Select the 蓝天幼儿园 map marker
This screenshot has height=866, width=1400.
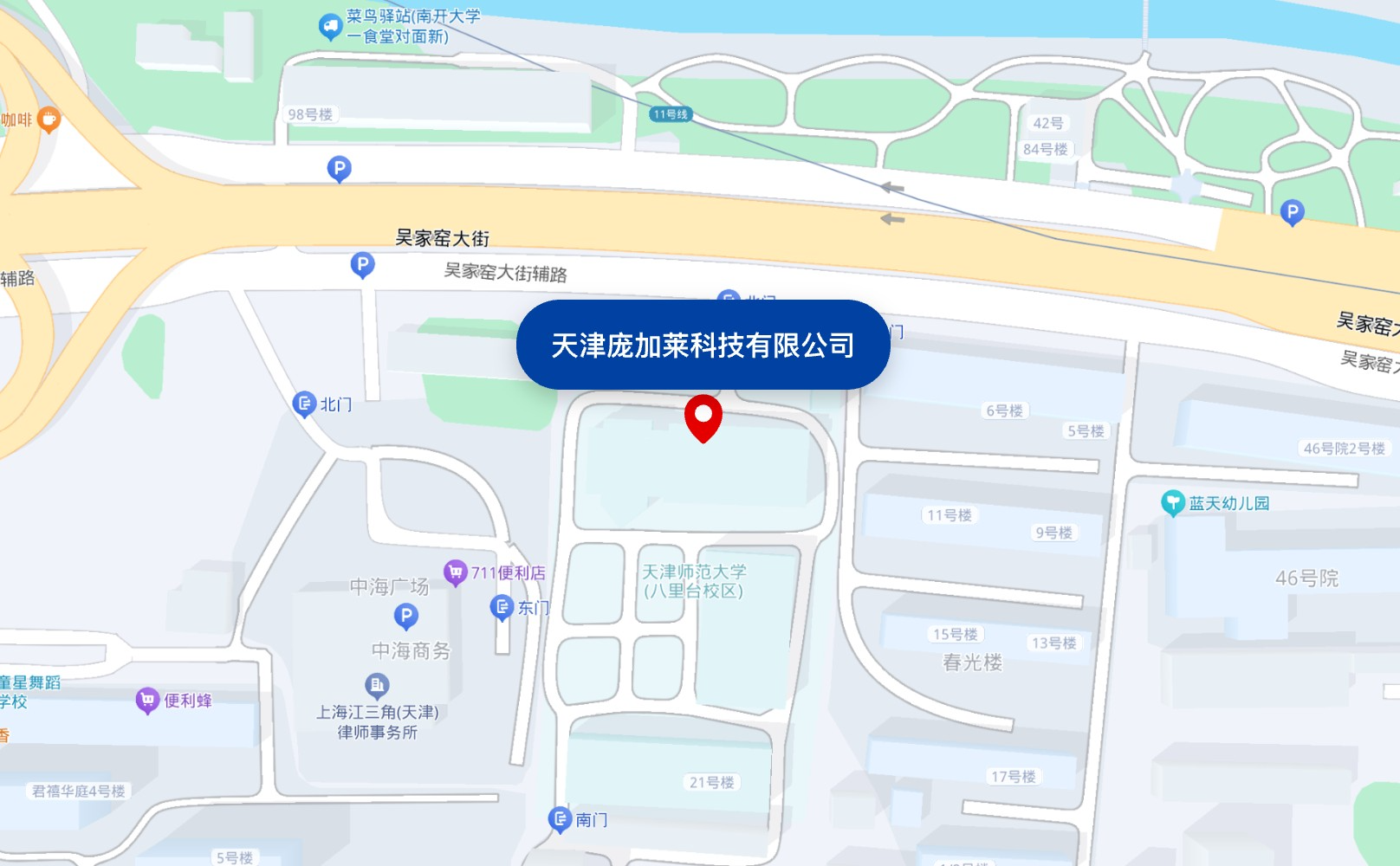point(1172,502)
